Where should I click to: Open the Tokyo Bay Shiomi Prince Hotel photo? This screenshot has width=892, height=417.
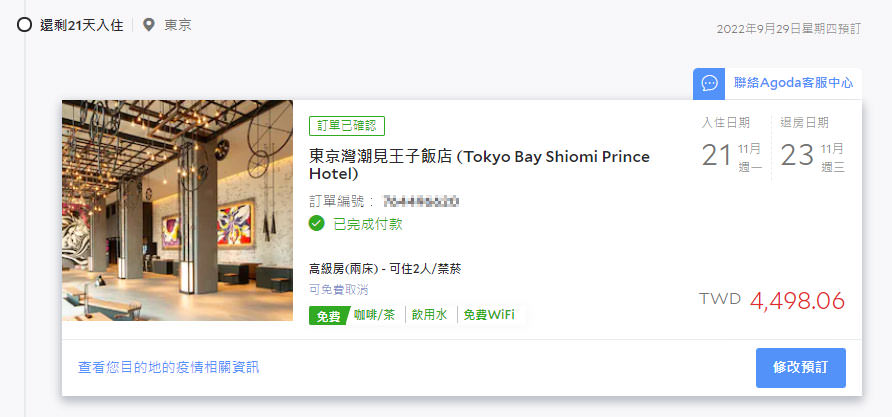click(177, 210)
